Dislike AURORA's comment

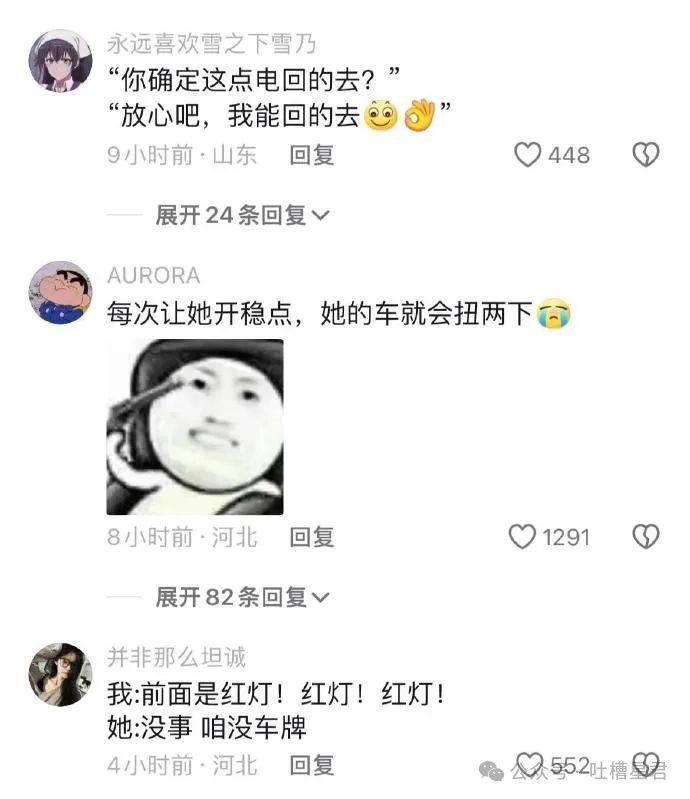click(x=647, y=537)
